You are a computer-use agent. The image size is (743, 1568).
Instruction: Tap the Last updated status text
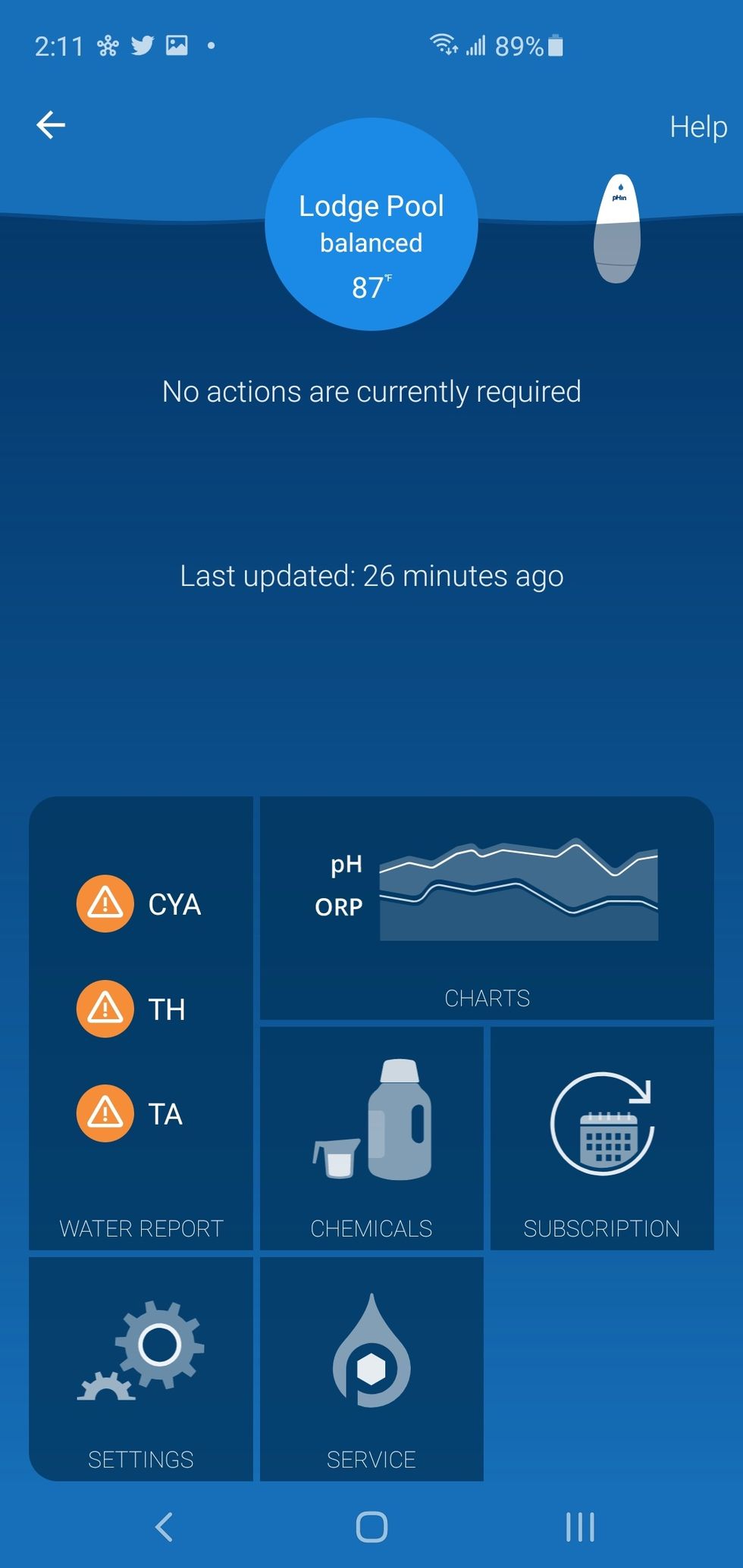(x=371, y=576)
